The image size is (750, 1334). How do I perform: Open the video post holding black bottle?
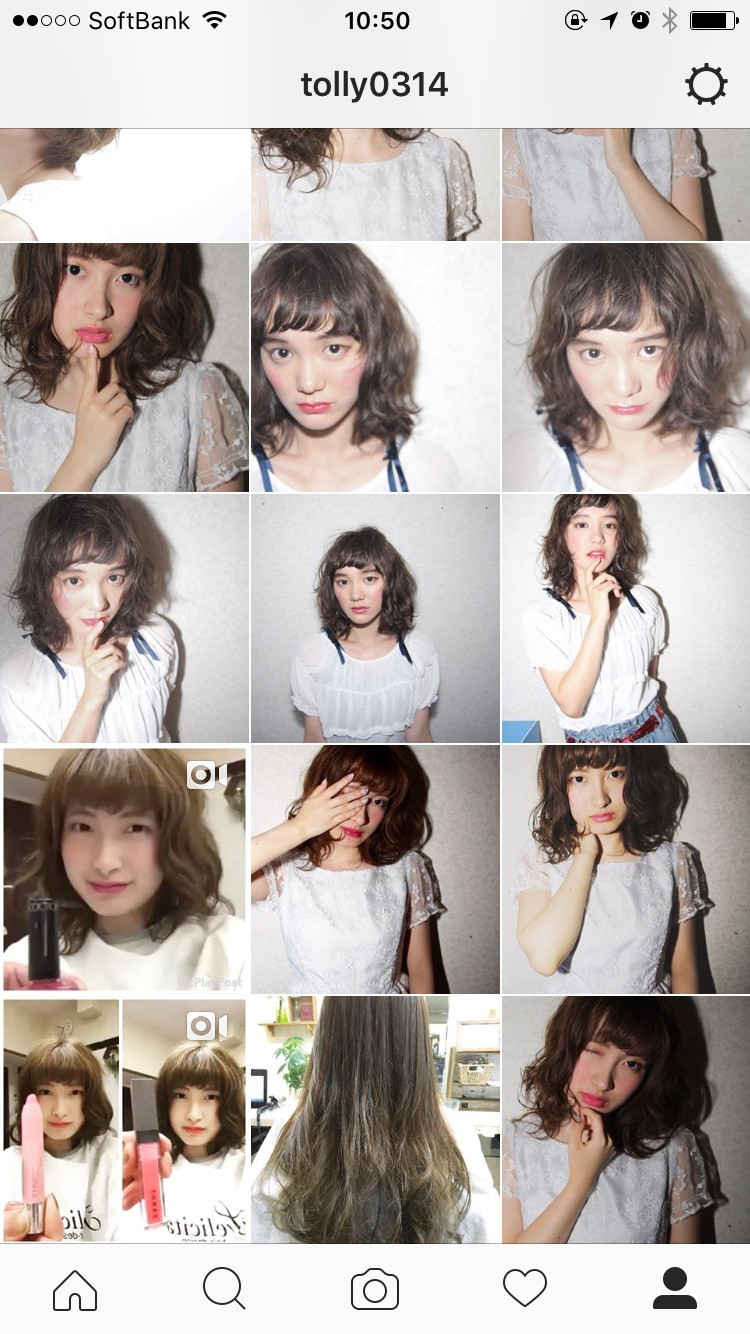coord(124,869)
